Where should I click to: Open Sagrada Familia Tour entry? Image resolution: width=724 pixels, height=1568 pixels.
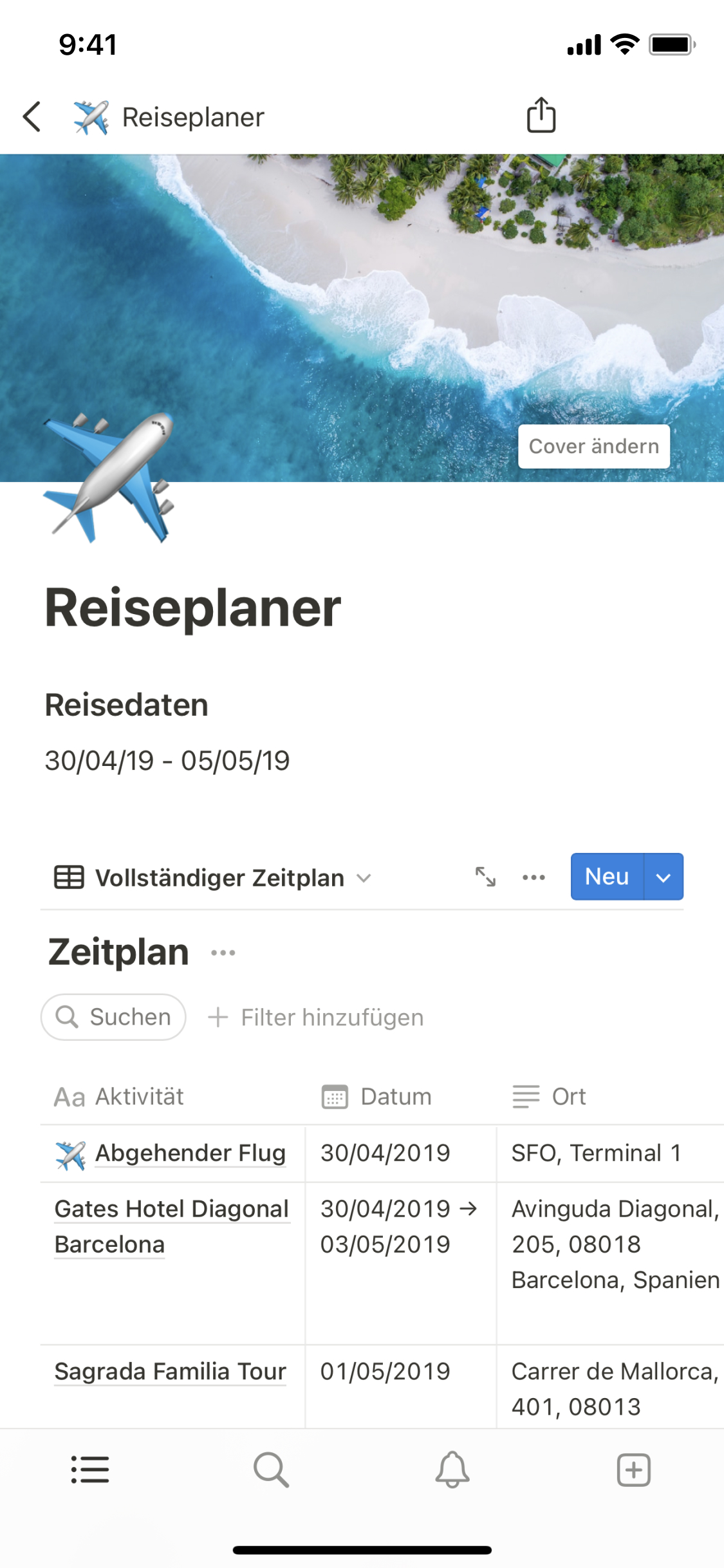pos(170,1371)
